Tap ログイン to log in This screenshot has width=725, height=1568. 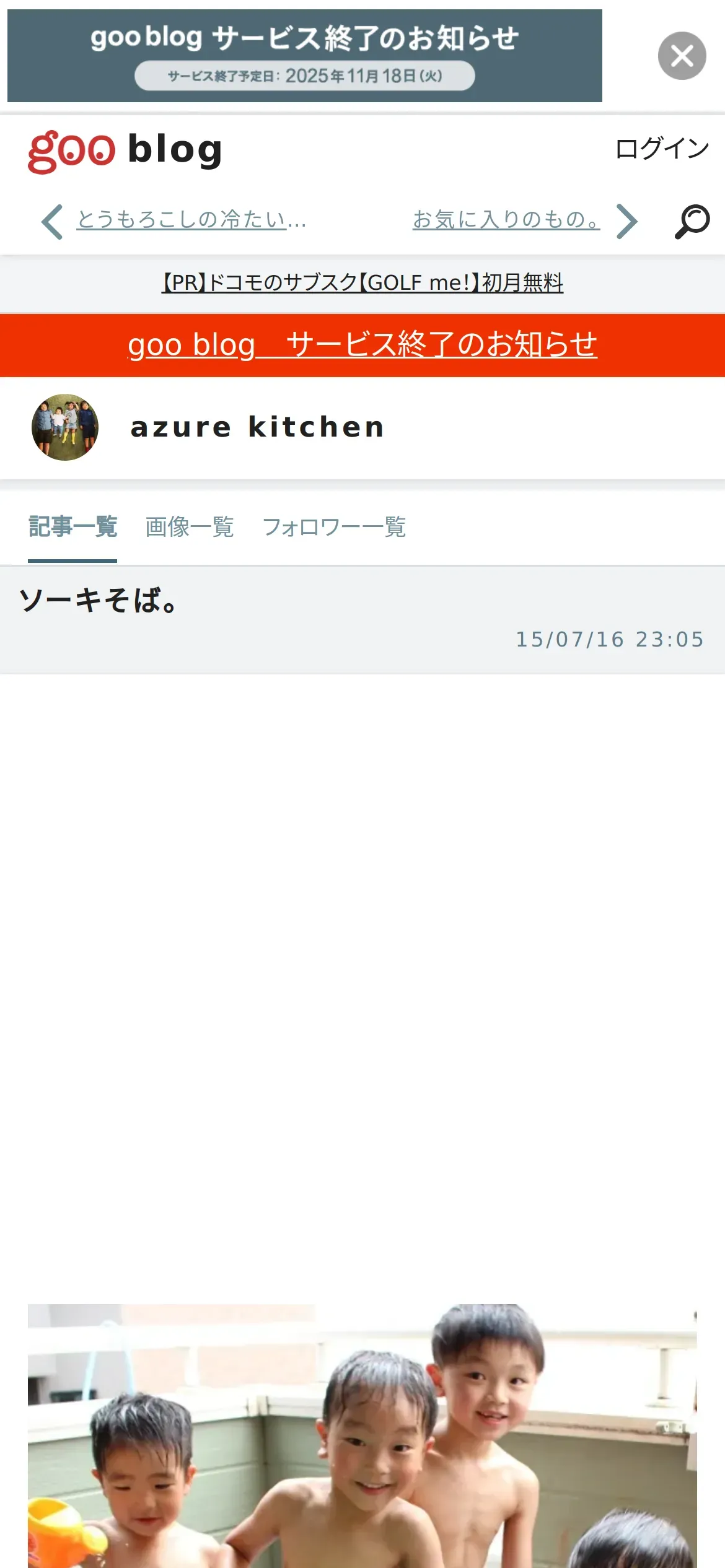pyautogui.click(x=662, y=149)
